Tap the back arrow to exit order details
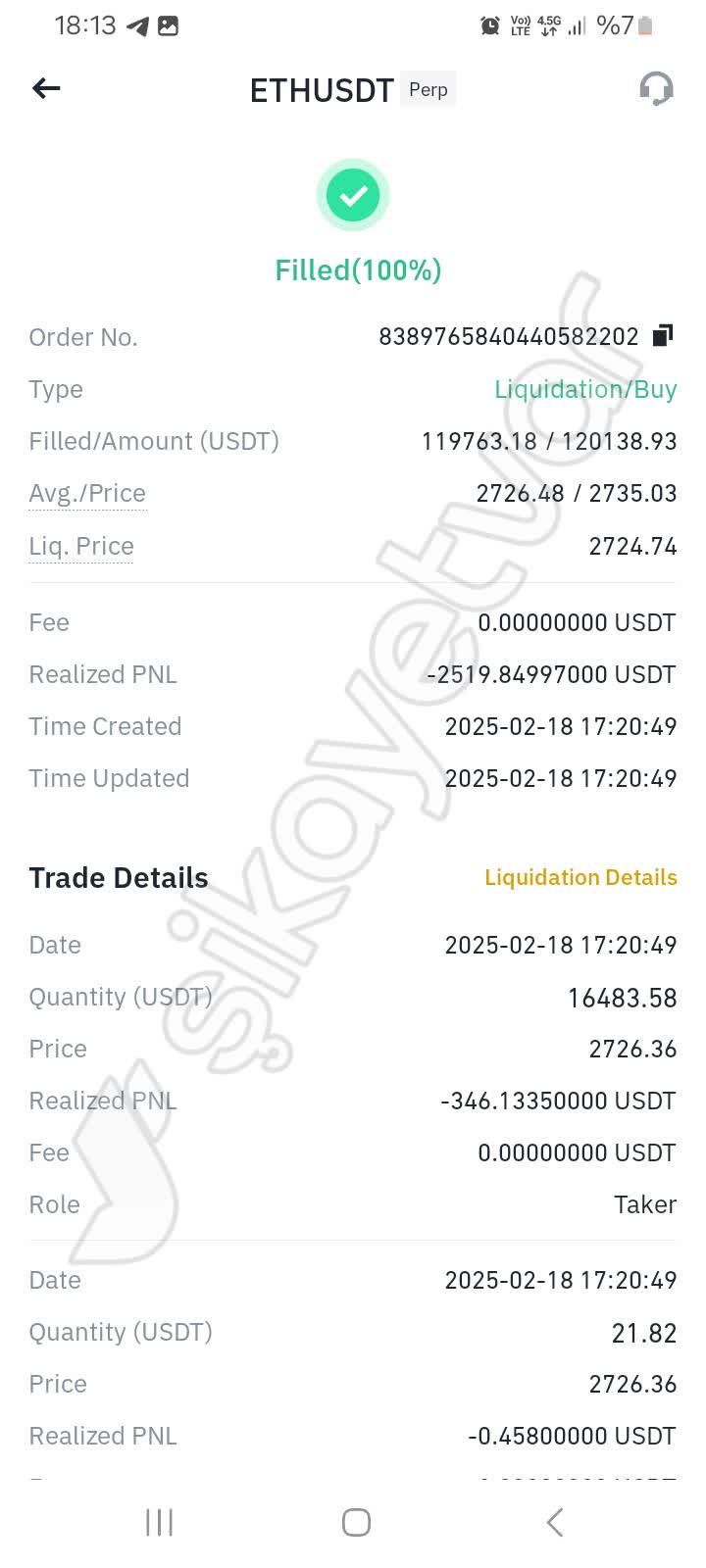706x1568 pixels. (45, 88)
